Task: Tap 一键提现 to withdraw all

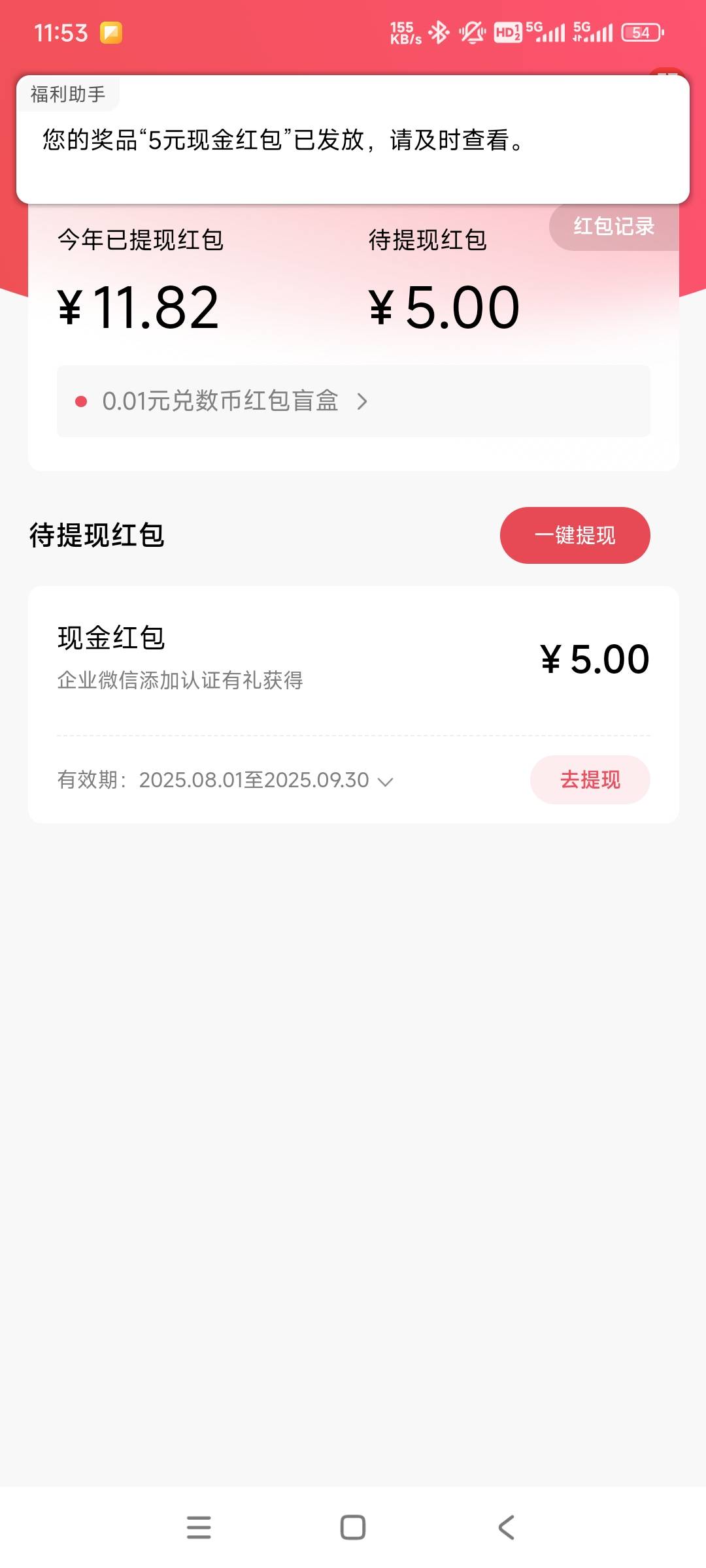Action: point(575,535)
